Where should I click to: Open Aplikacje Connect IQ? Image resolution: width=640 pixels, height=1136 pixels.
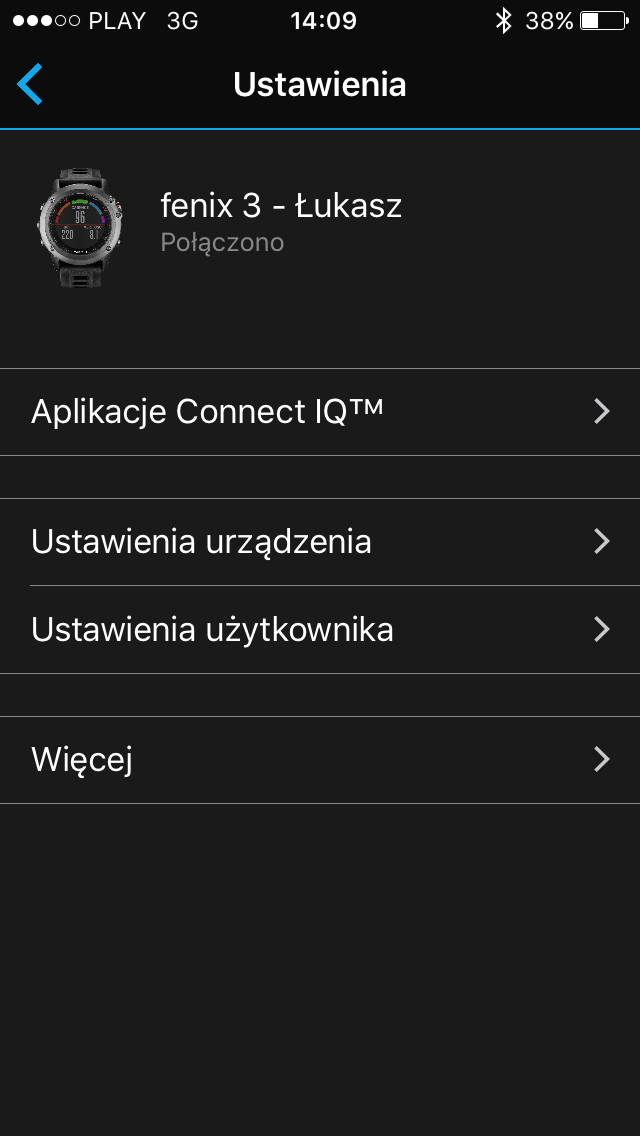coord(320,412)
